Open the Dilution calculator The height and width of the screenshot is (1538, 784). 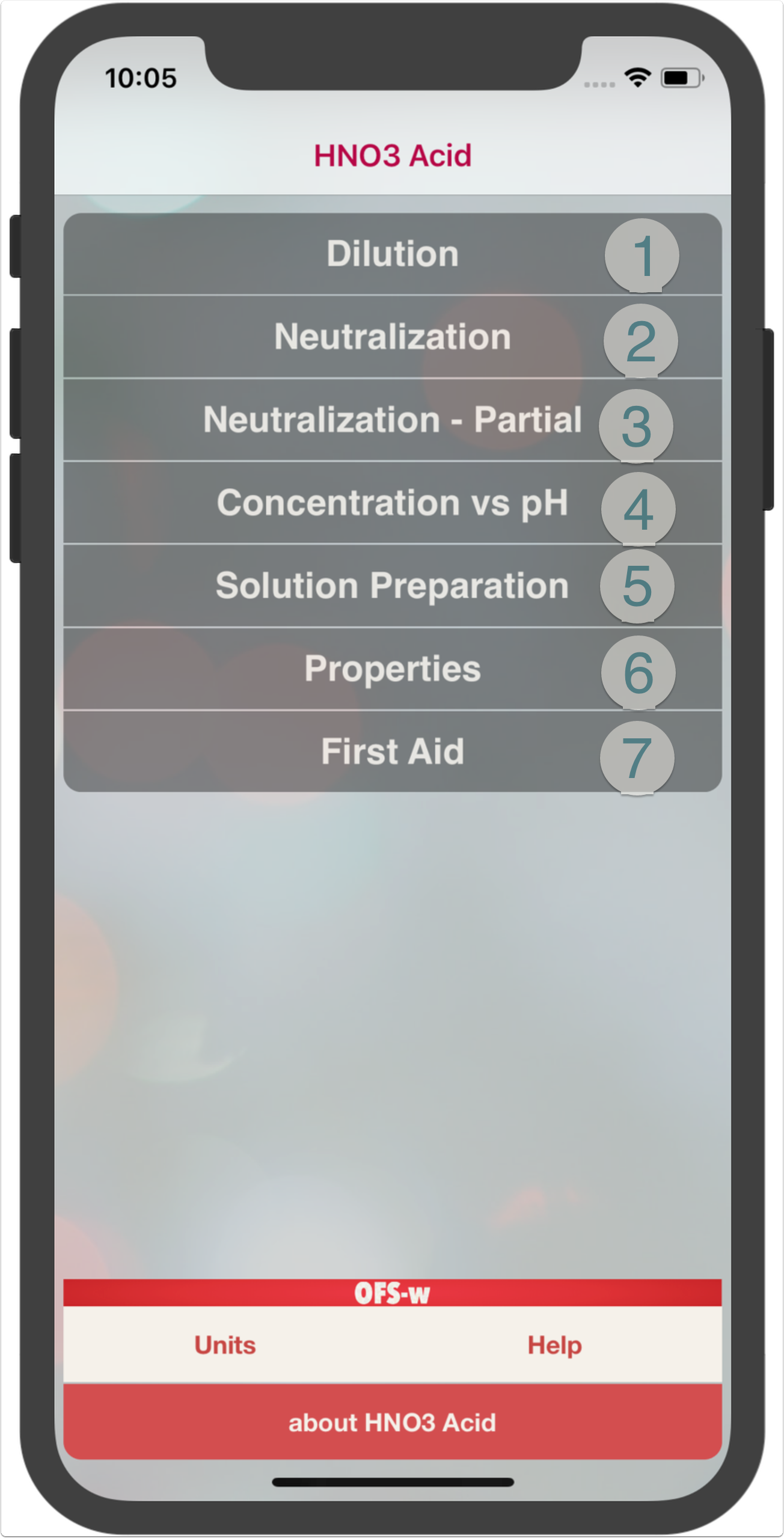[x=392, y=254]
